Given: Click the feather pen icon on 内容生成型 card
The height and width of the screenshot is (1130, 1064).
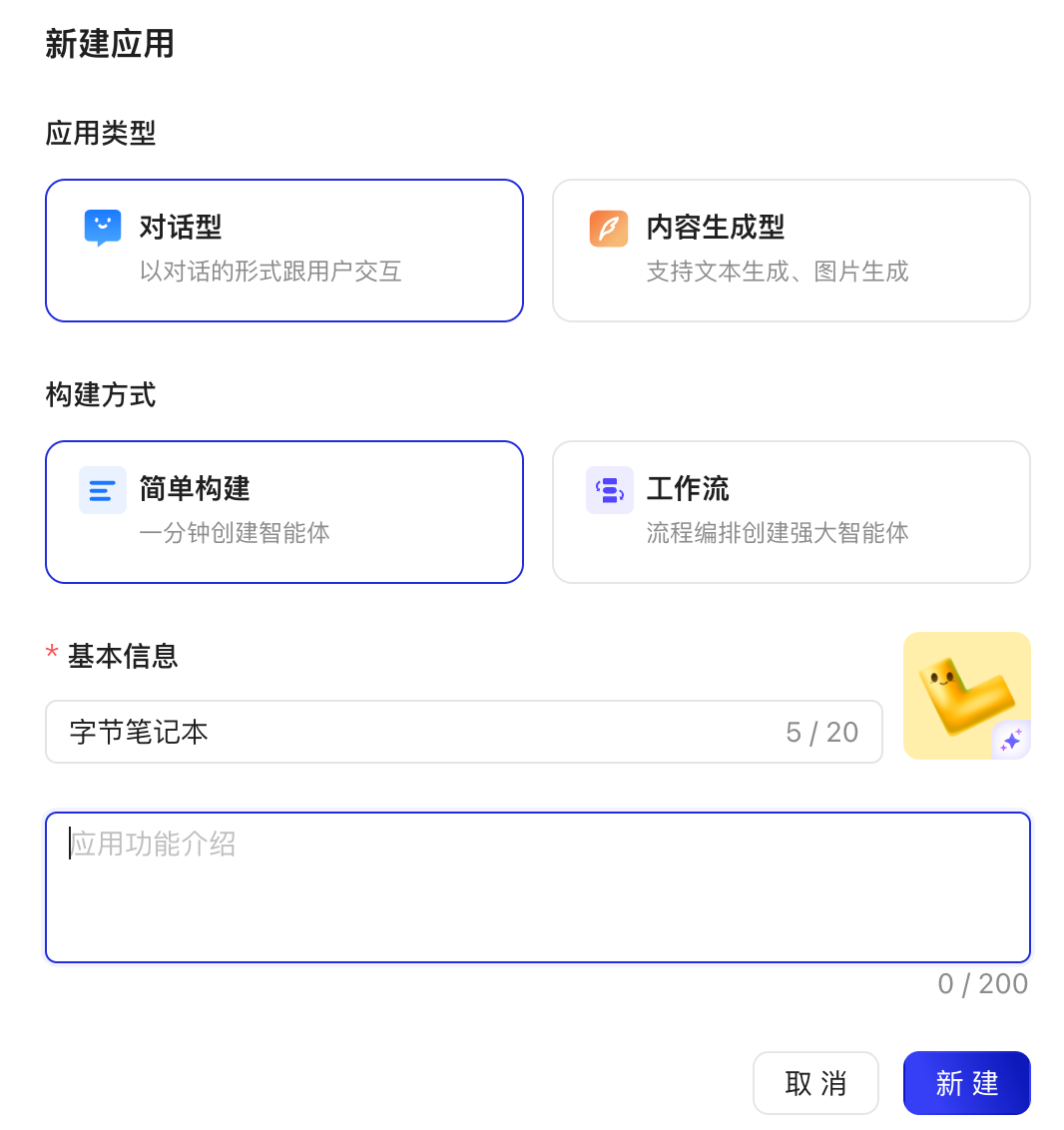Looking at the screenshot, I should (609, 228).
